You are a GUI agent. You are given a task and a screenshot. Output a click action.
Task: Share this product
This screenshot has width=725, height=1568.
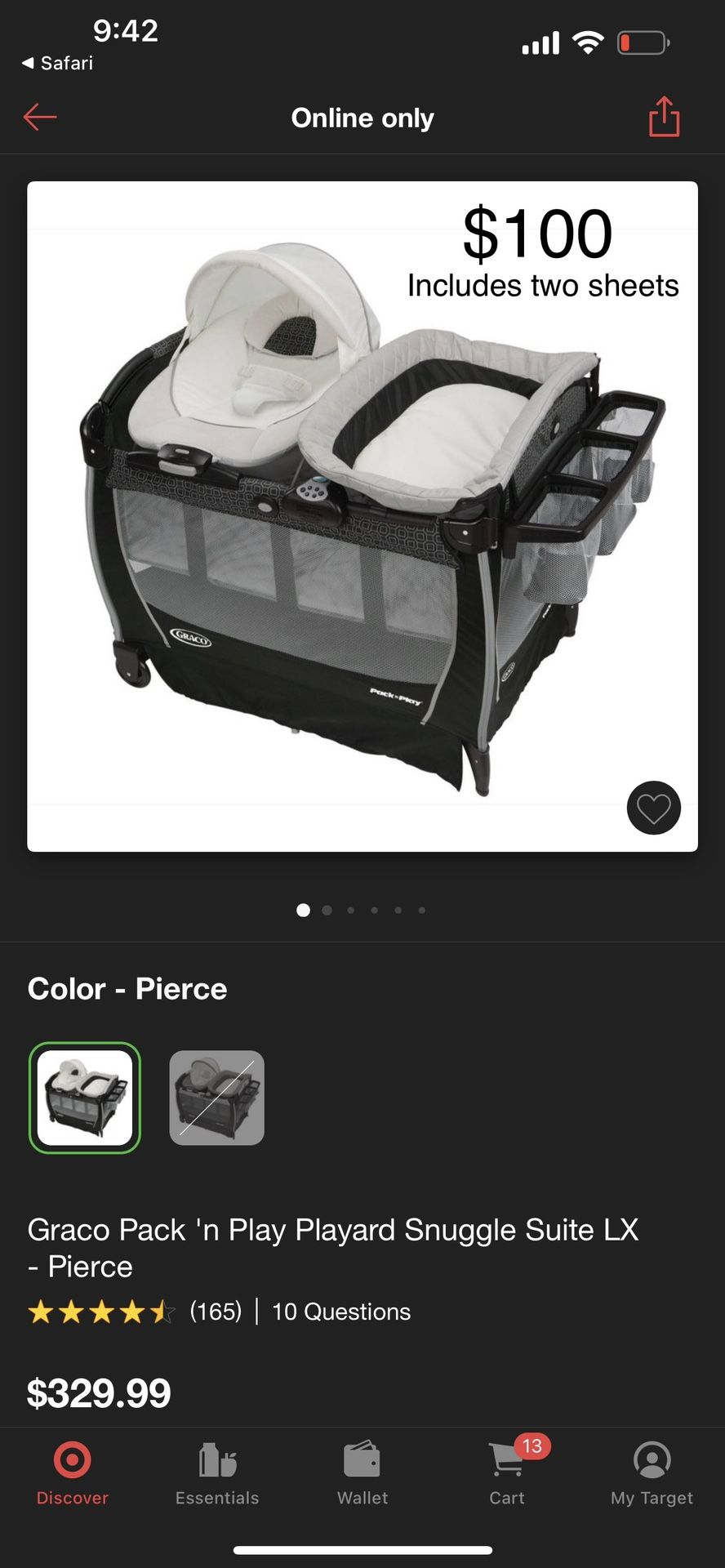(x=664, y=117)
